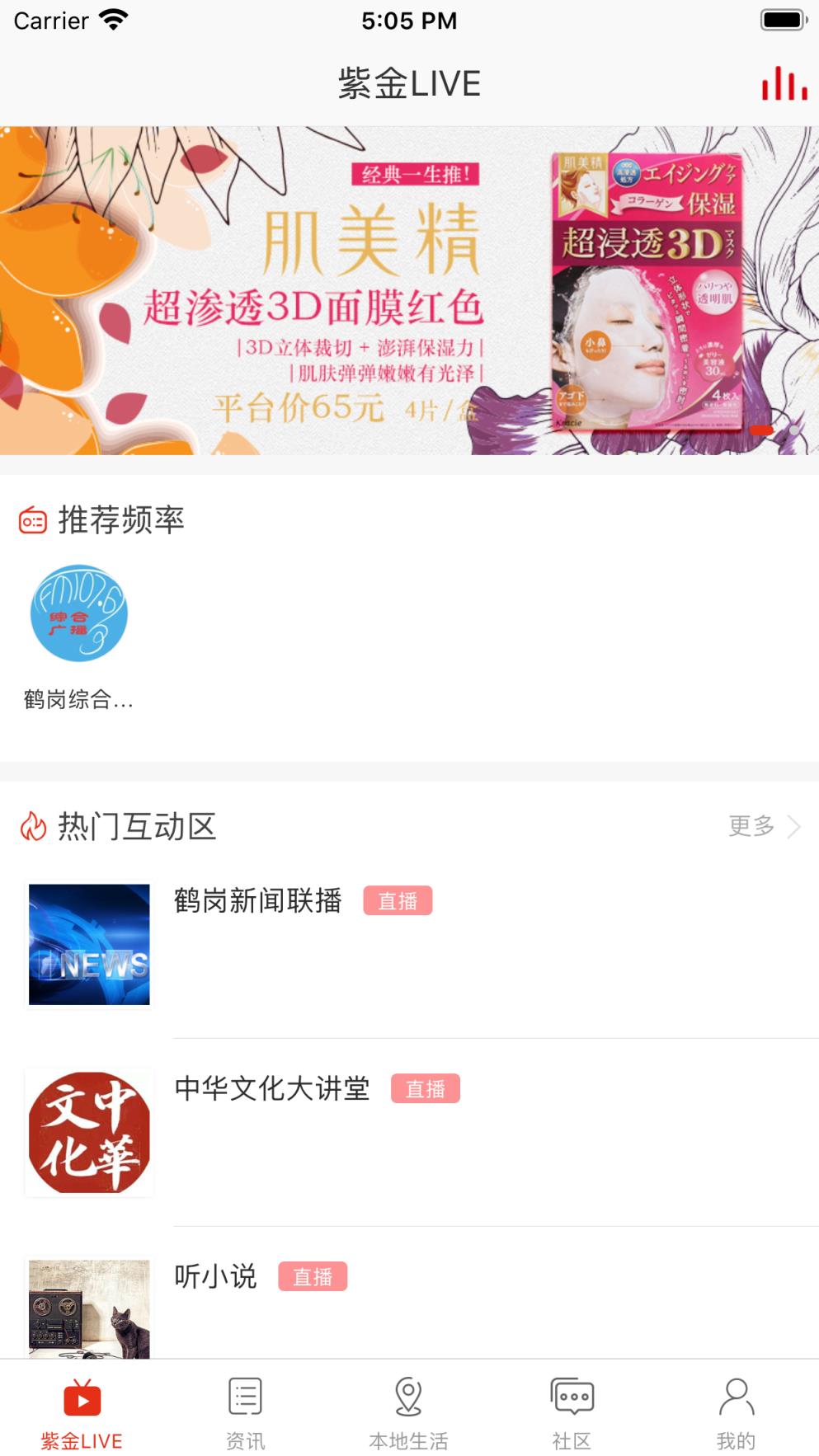Select the red carousel indicator dot
The height and width of the screenshot is (1456, 819).
point(764,430)
